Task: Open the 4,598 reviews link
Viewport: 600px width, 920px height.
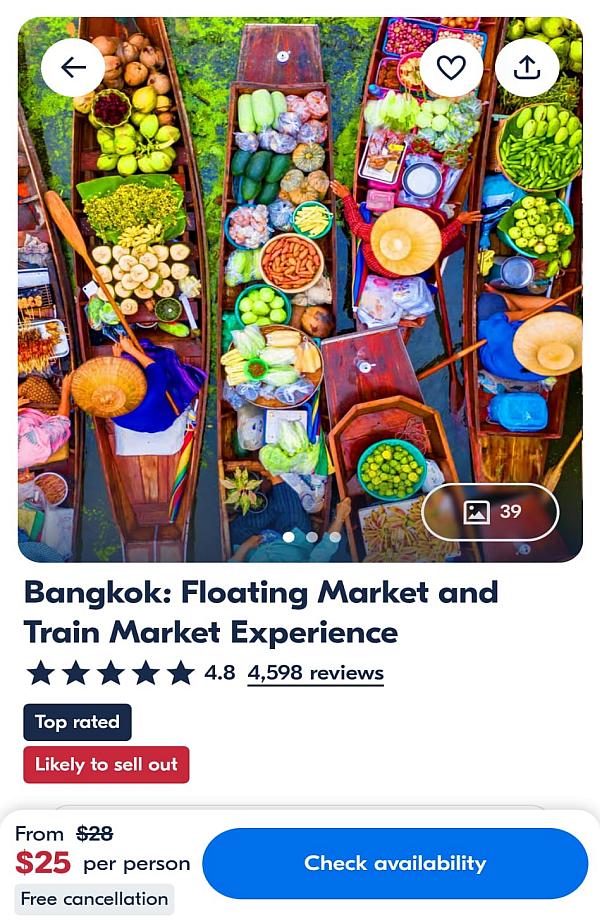Action: tap(315, 673)
